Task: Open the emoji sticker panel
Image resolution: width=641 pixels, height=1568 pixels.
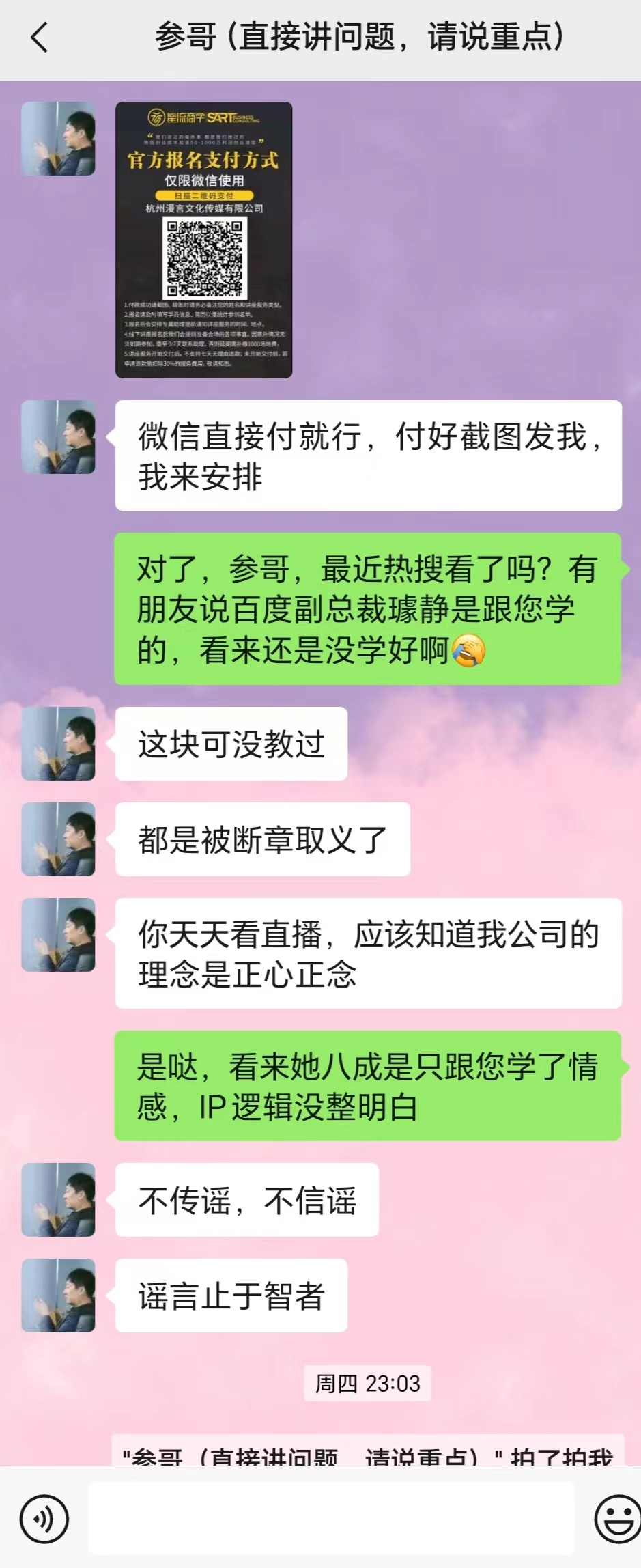Action: [617, 1519]
